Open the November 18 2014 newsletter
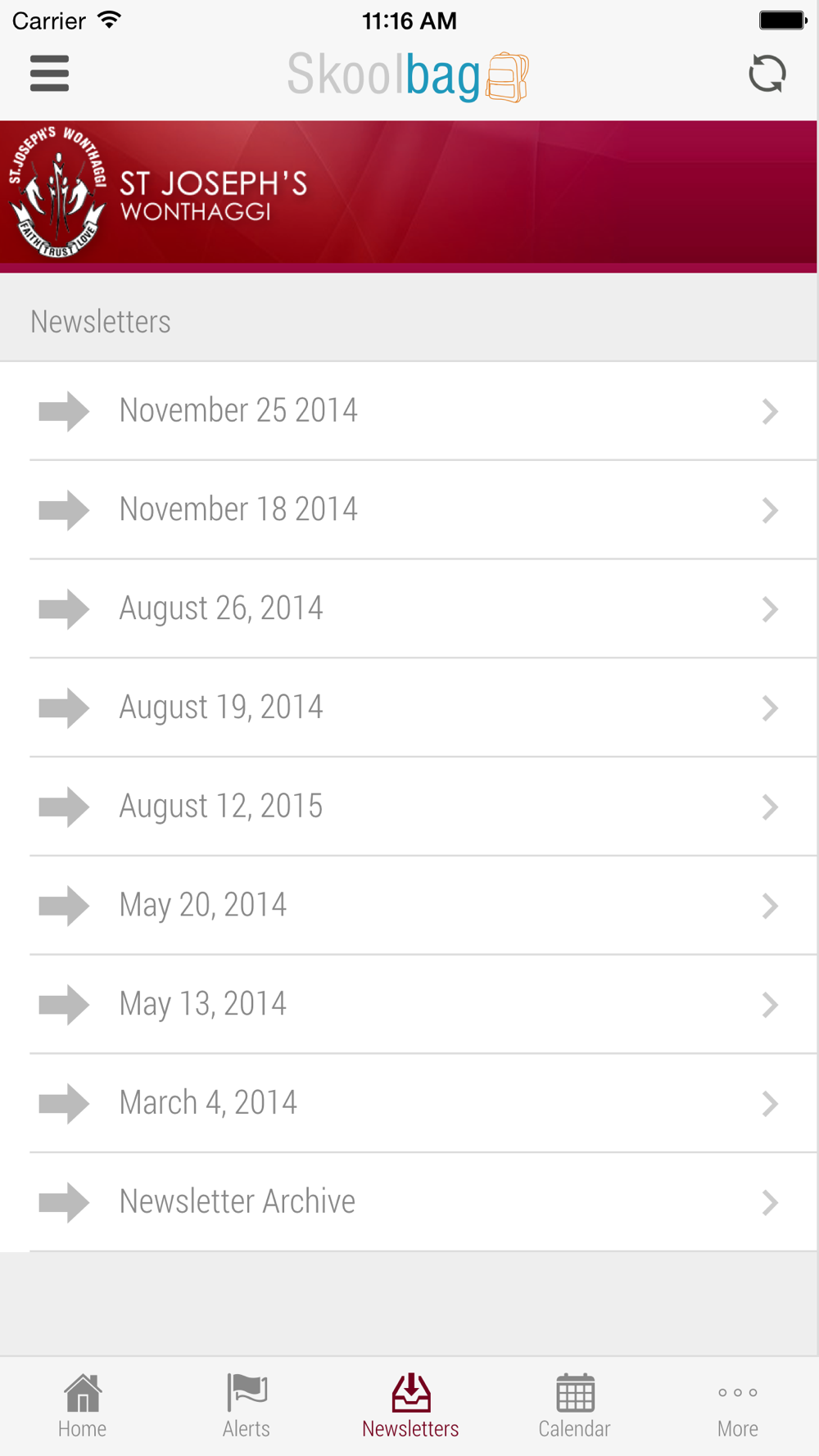The height and width of the screenshot is (1456, 819). pyautogui.click(x=409, y=510)
